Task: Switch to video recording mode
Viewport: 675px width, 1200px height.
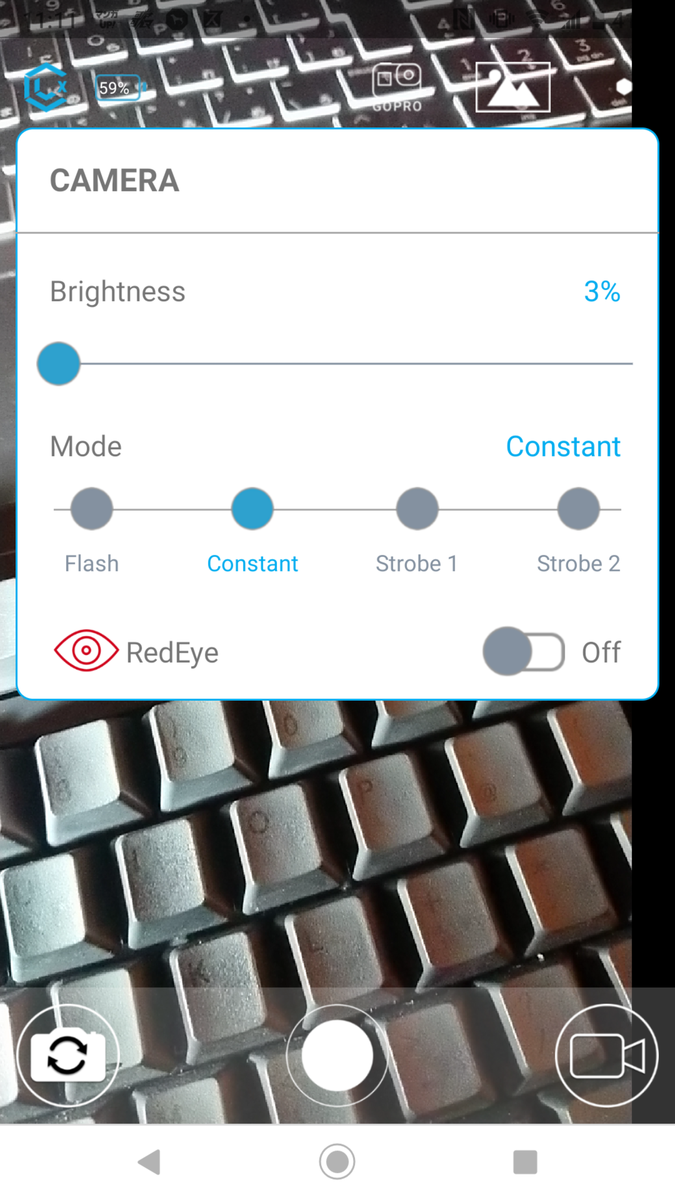Action: coord(606,1055)
